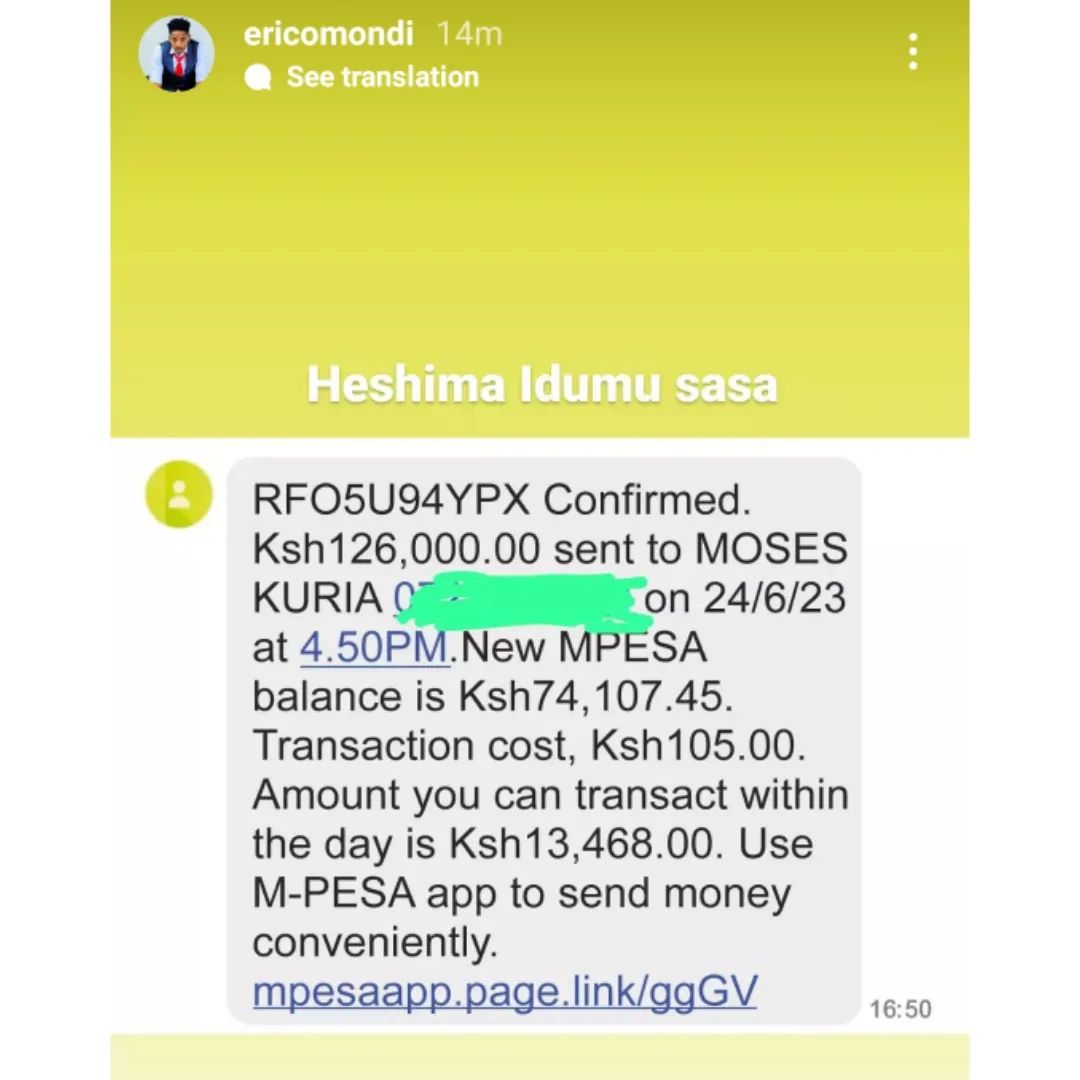Image resolution: width=1080 pixels, height=1080 pixels.
Task: Open the ericomondi username link
Action: pos(328,34)
